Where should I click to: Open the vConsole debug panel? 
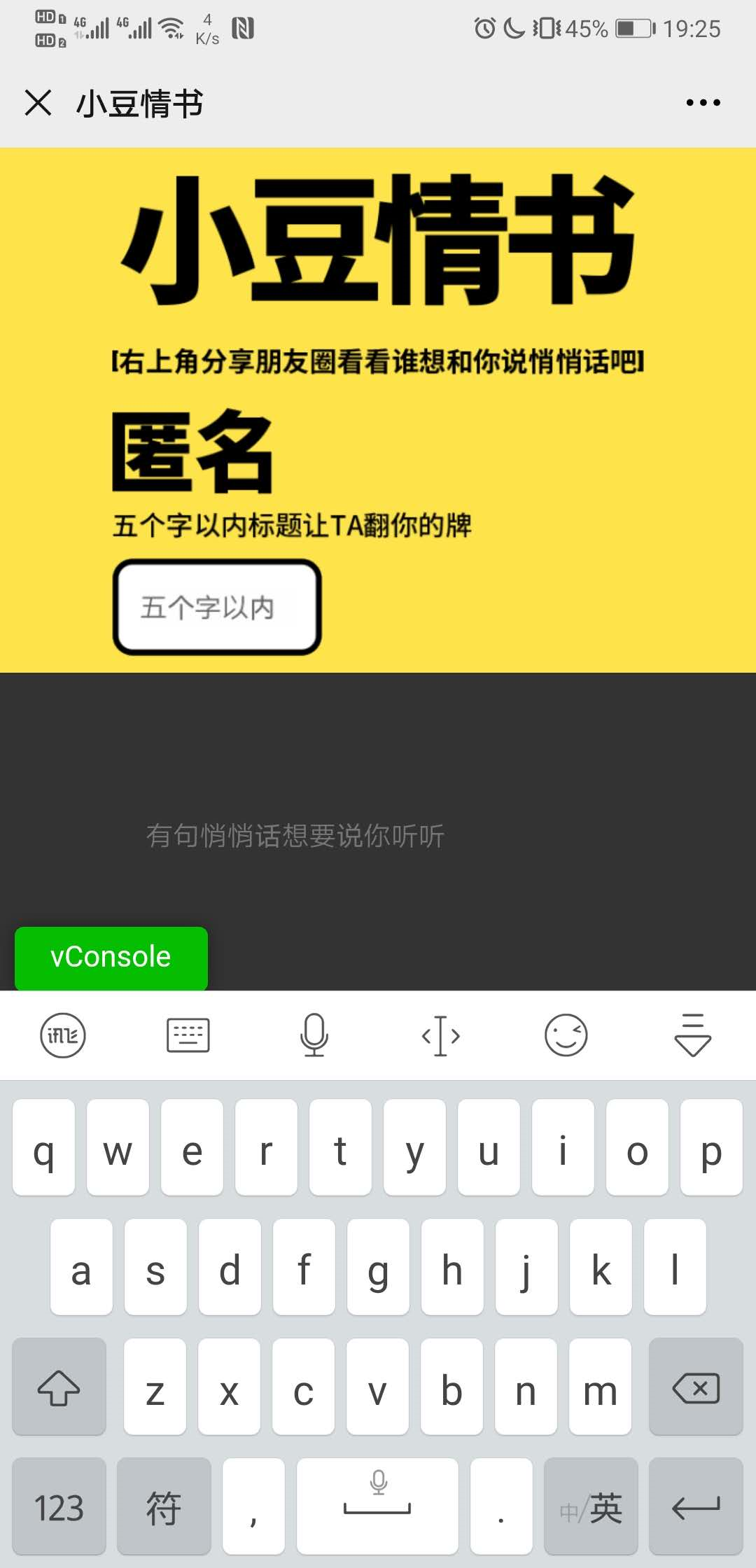pos(111,958)
